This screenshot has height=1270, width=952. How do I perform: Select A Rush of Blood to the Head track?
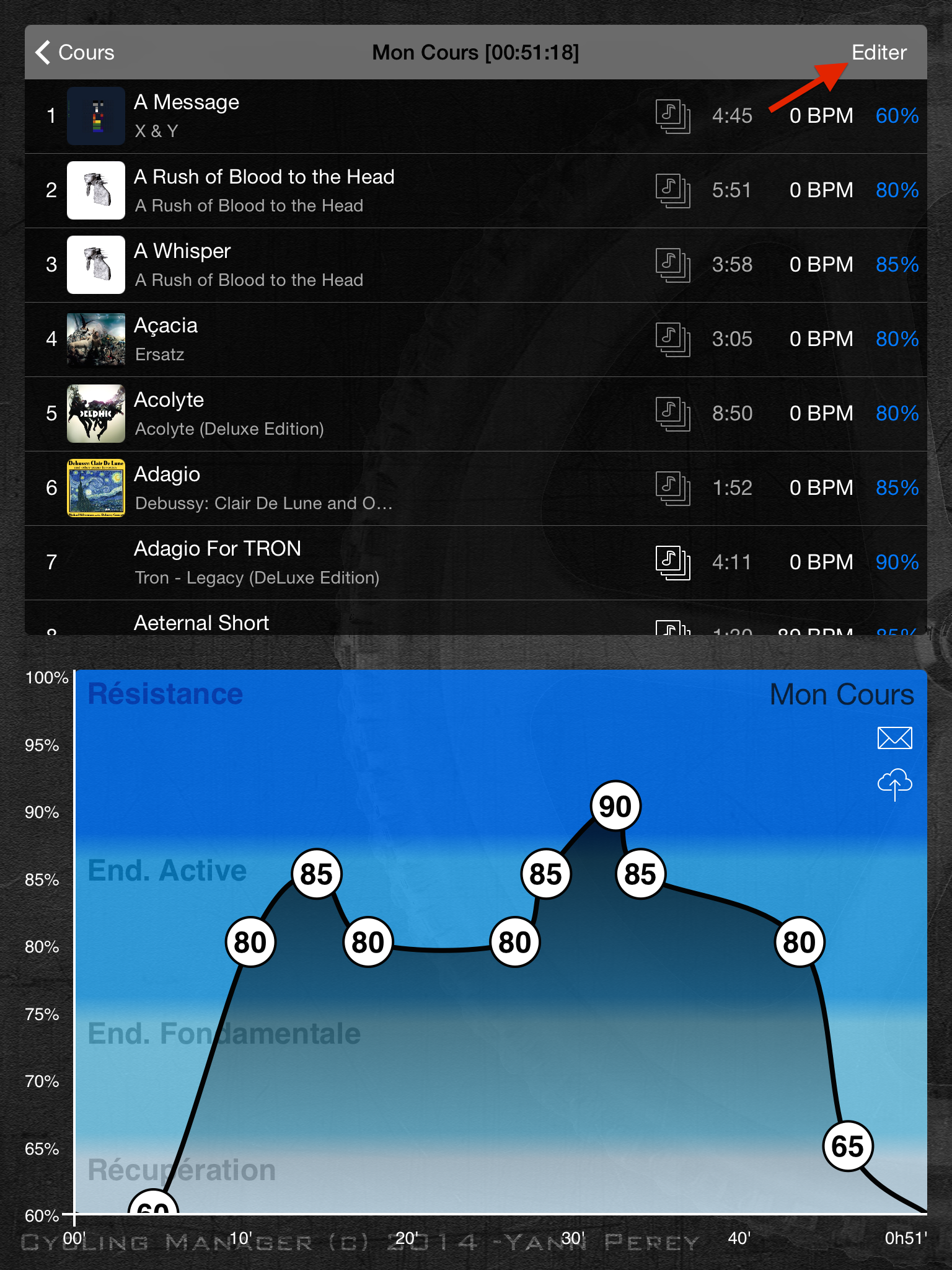coord(372,190)
